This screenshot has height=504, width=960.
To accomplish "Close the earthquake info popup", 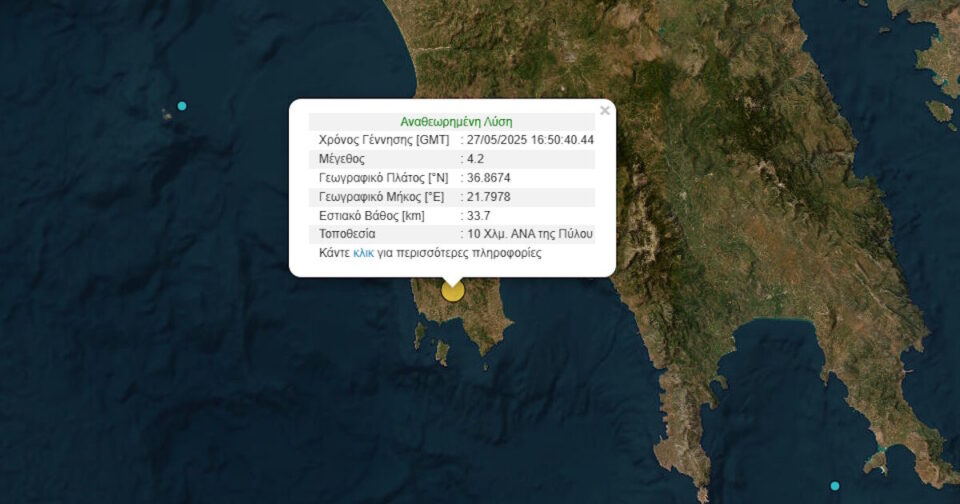I will pos(604,111).
